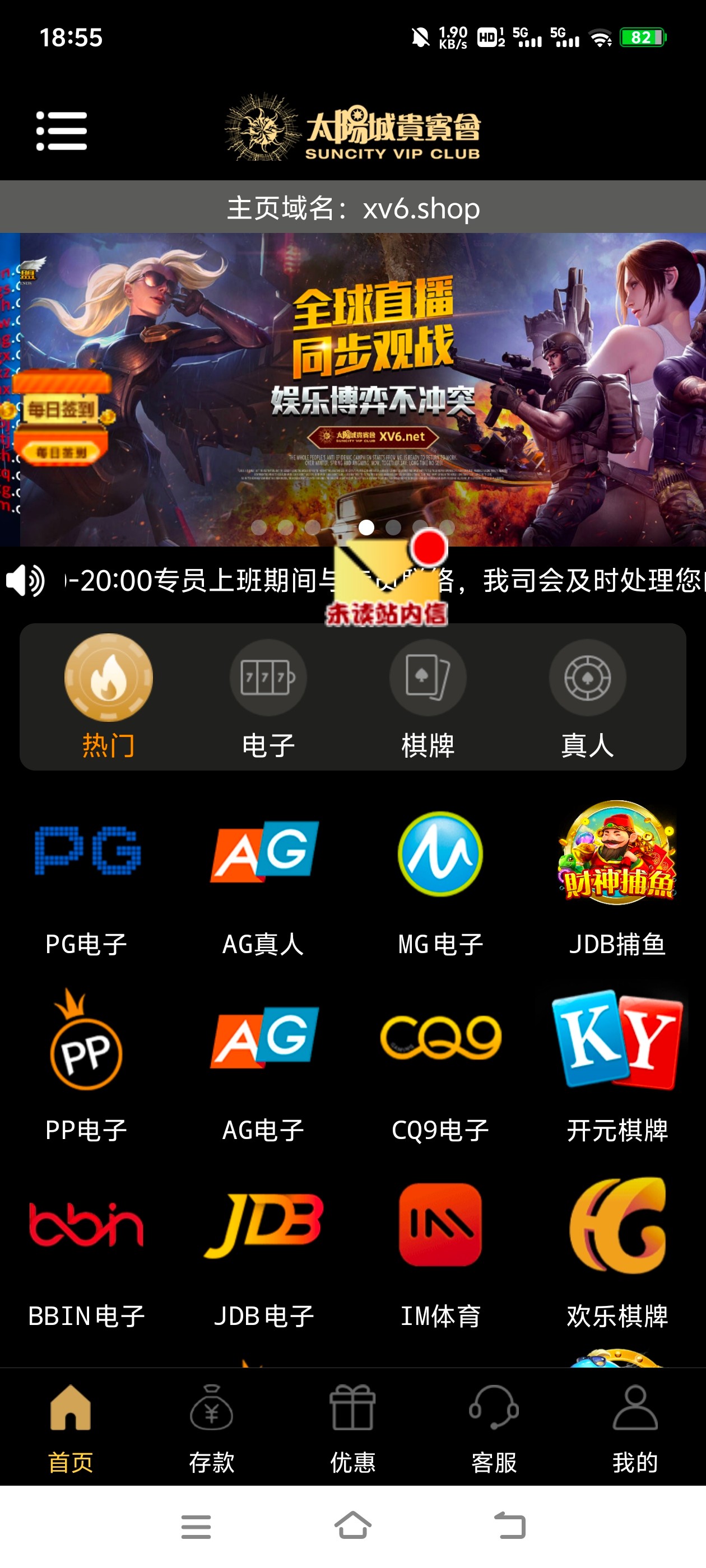Open IM体育 sports
This screenshot has width=706, height=1568.
pyautogui.click(x=440, y=1248)
